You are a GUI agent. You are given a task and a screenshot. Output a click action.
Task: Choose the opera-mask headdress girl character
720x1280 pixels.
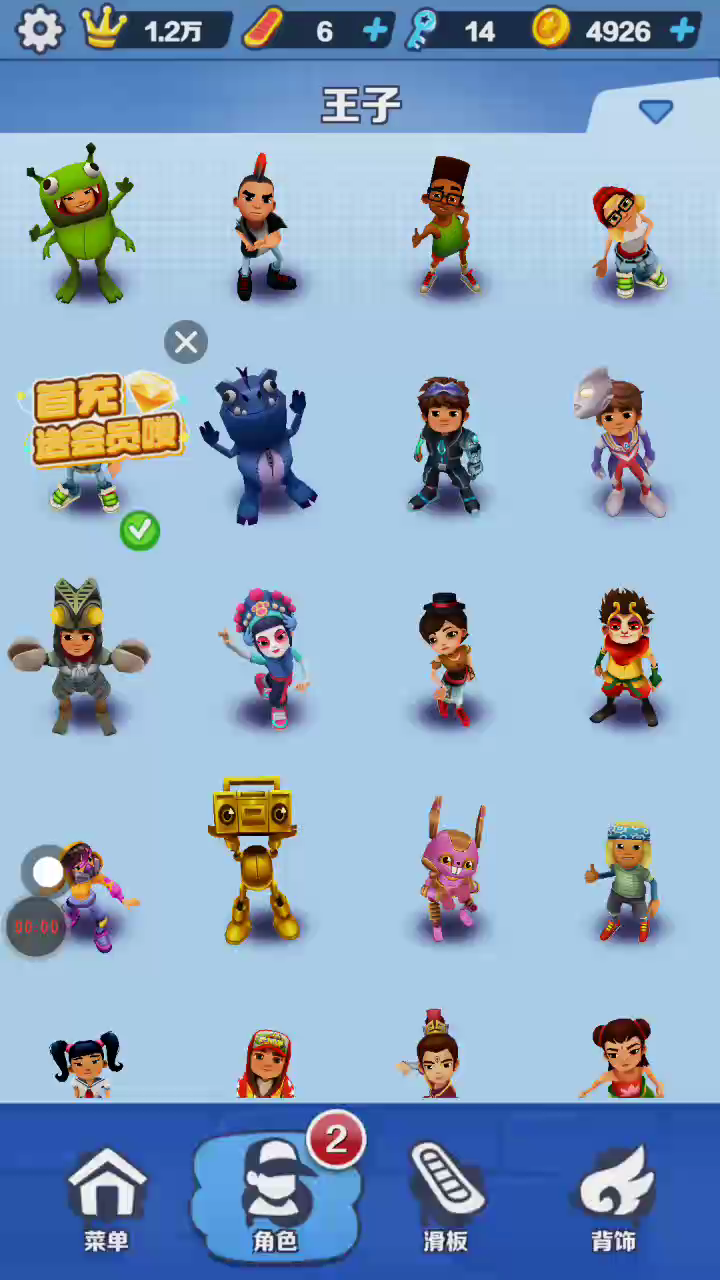point(268,658)
